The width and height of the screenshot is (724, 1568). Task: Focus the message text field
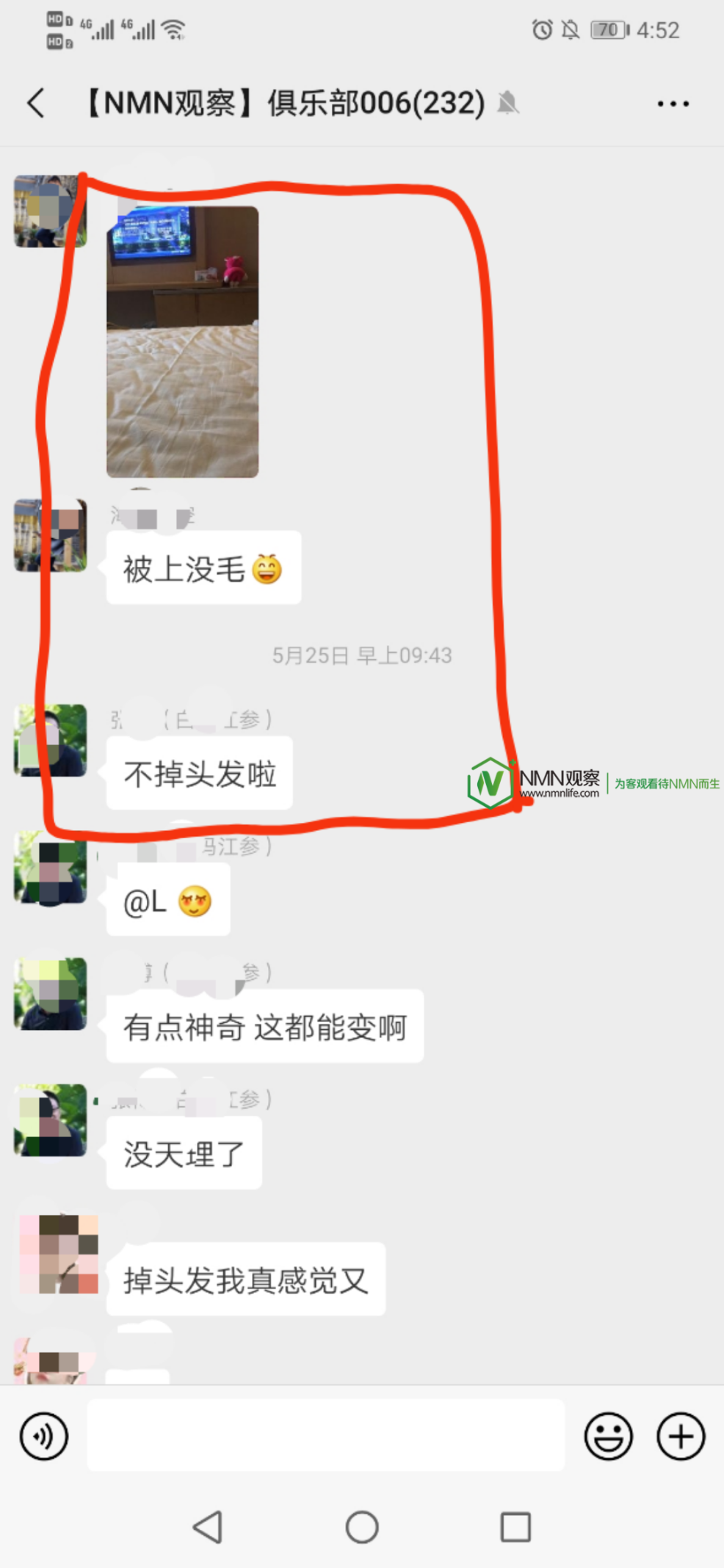(326, 1434)
